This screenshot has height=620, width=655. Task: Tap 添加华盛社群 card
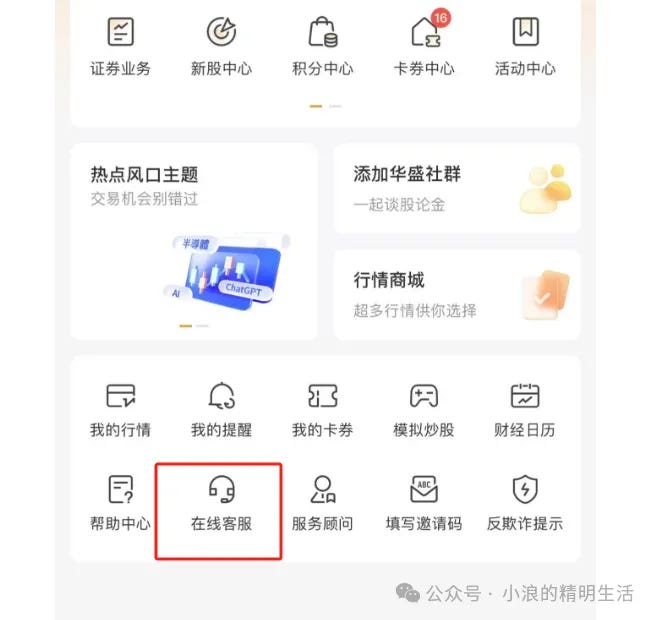pyautogui.click(x=456, y=188)
